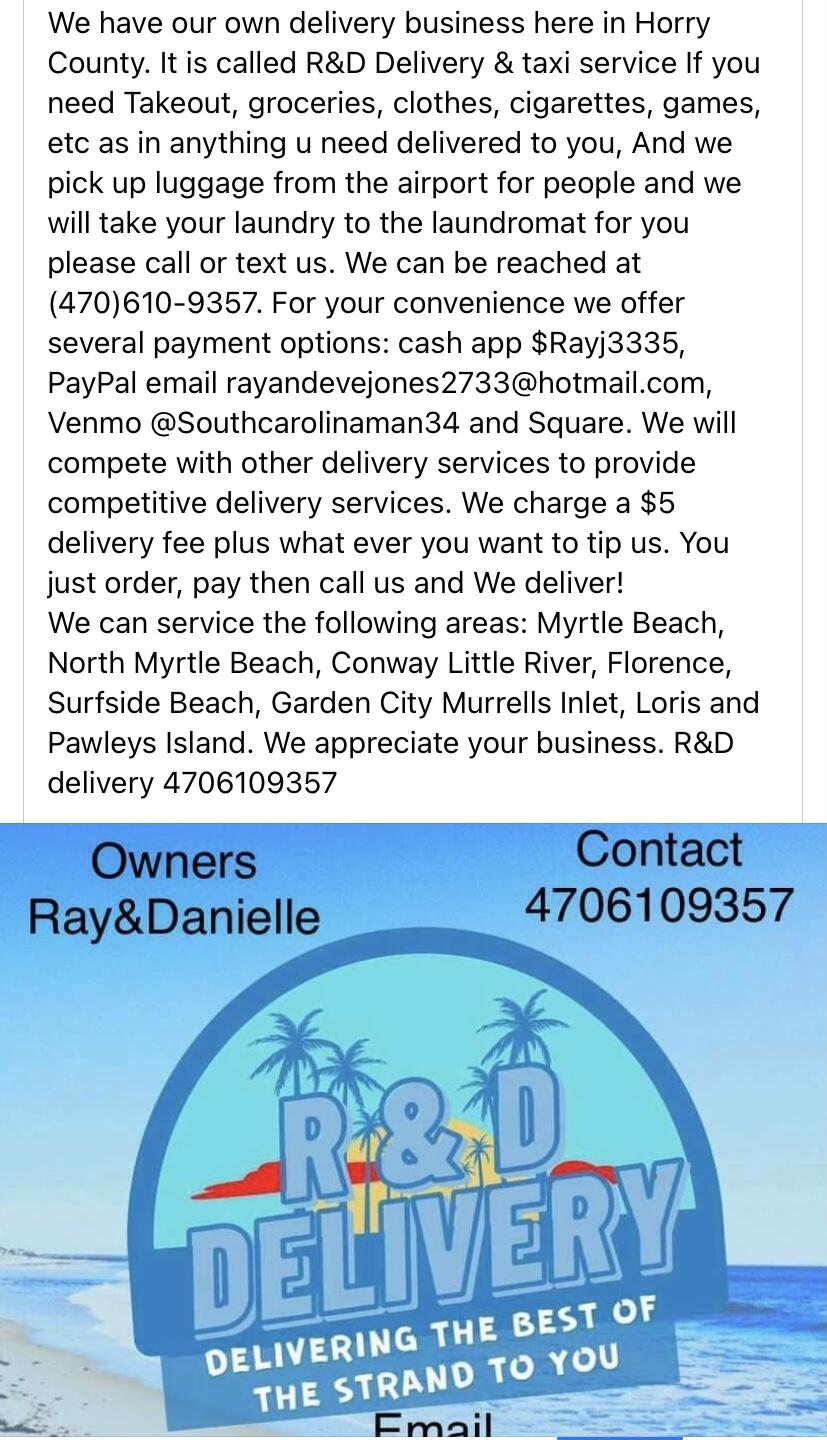Screen dimensions: 827x1440
Task: Open the R&D Delivery post image
Action: click(x=413, y=1130)
